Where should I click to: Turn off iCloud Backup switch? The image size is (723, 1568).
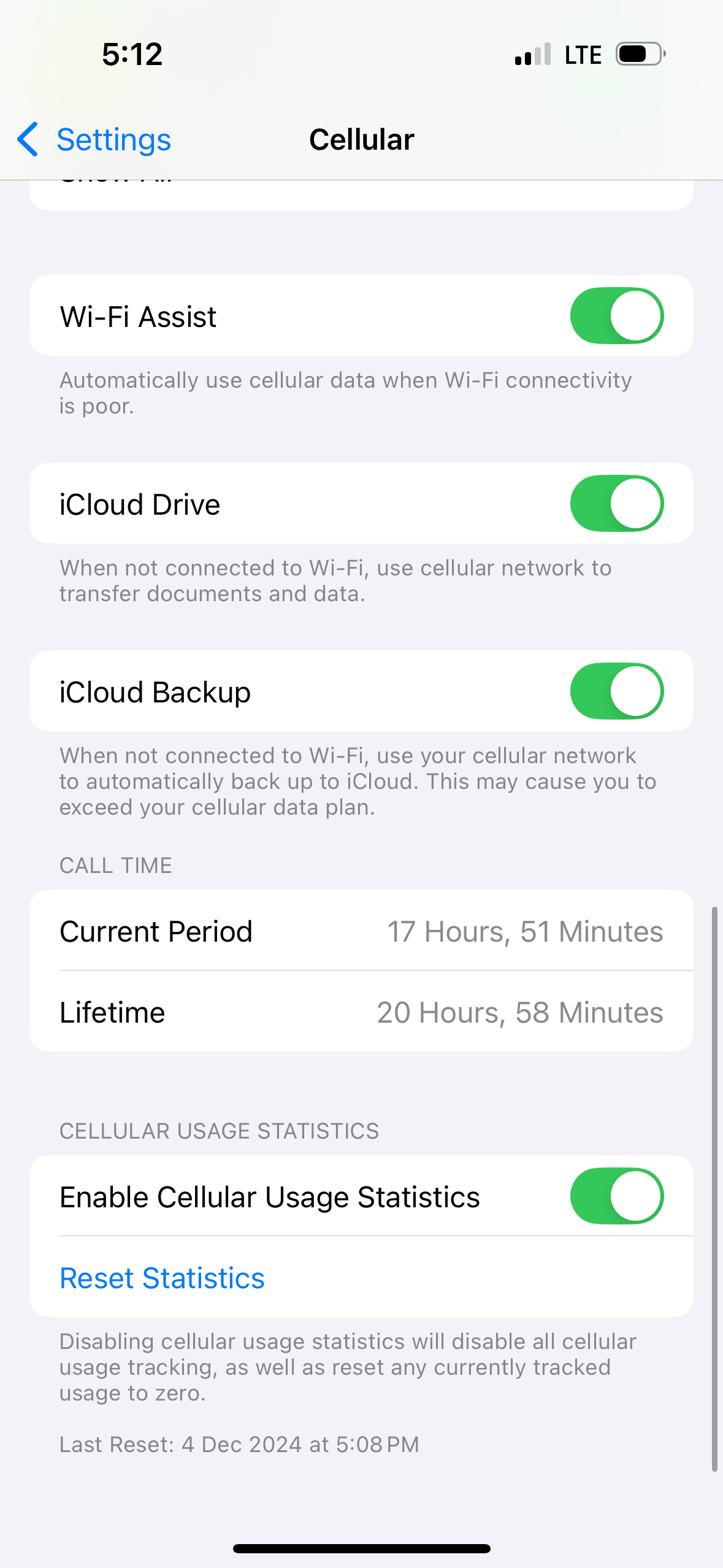(x=616, y=691)
